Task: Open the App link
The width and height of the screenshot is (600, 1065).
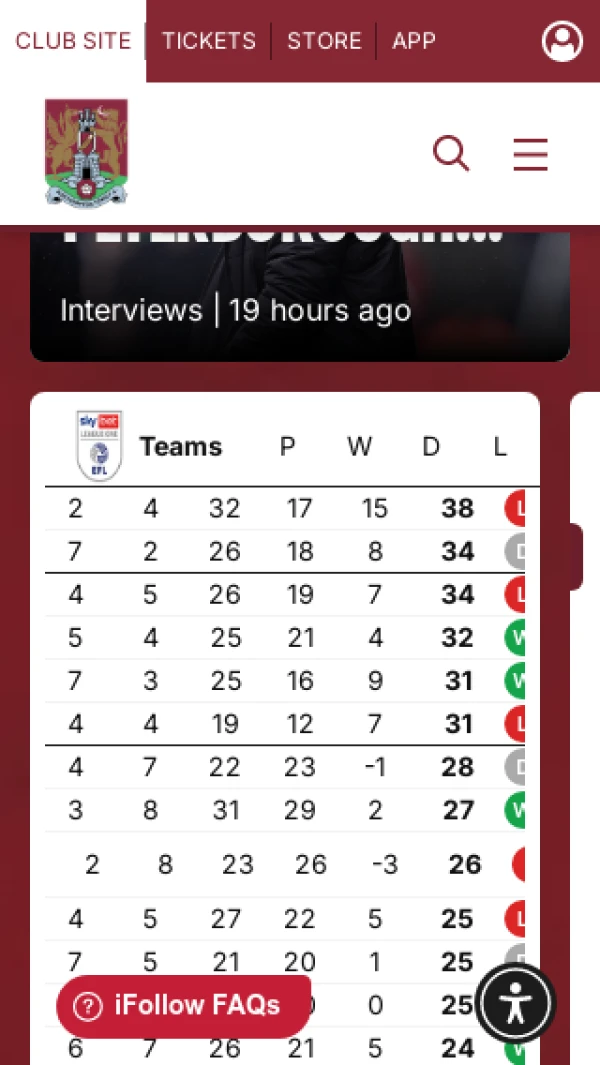Action: coord(414,41)
